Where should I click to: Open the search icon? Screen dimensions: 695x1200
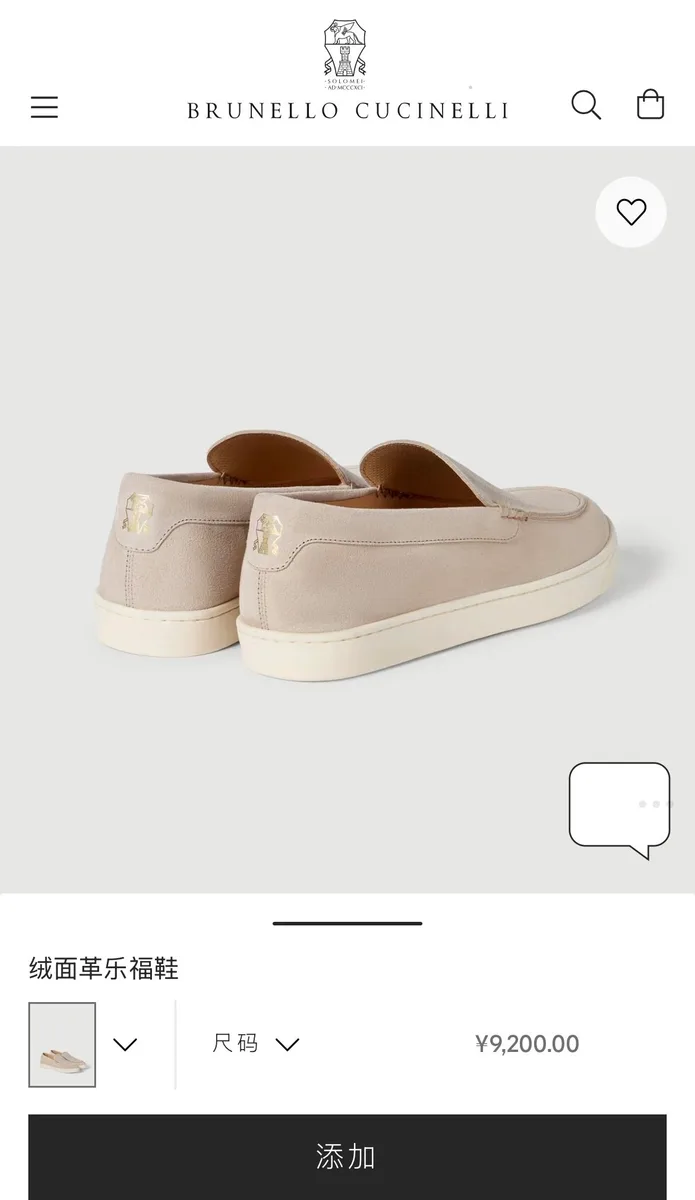pos(586,105)
